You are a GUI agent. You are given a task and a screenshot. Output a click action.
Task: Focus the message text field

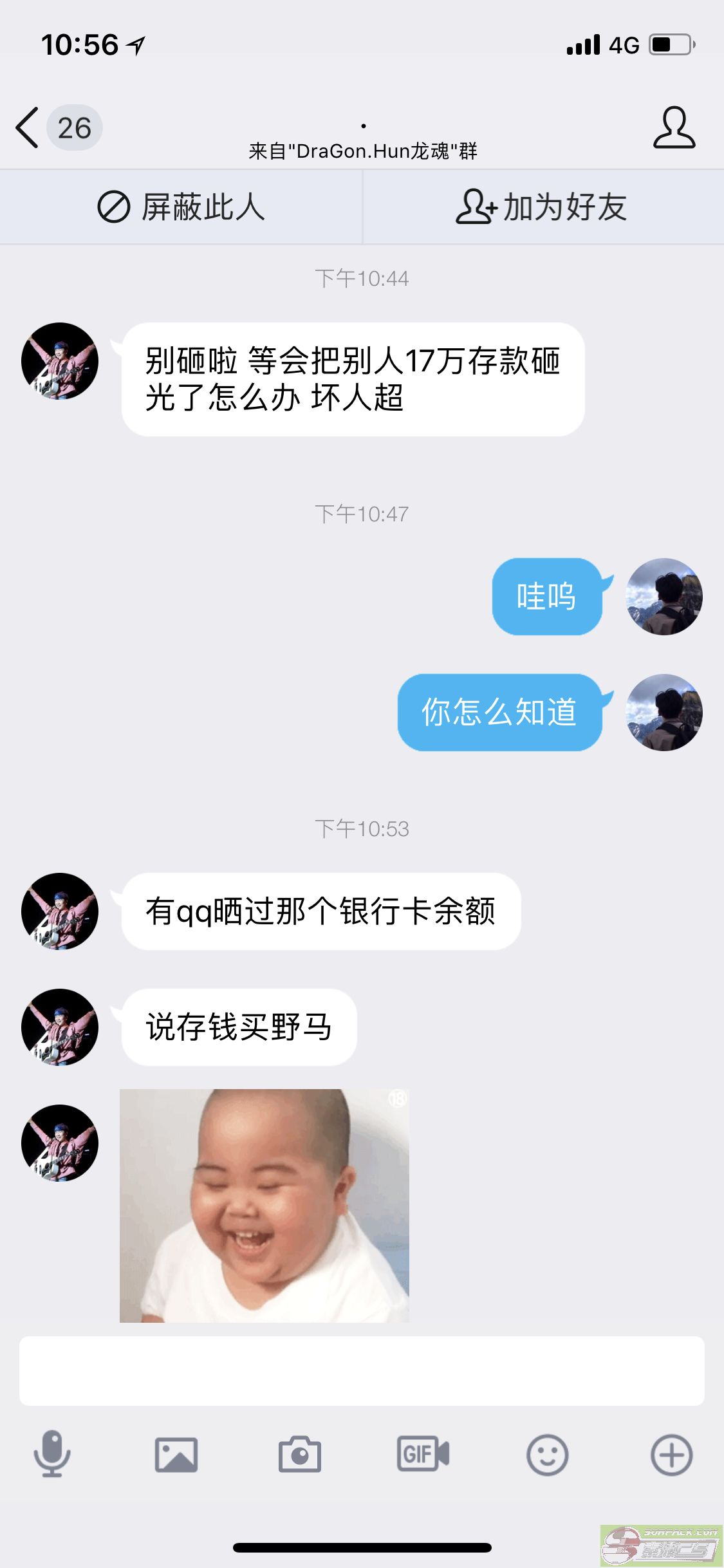tap(362, 1370)
